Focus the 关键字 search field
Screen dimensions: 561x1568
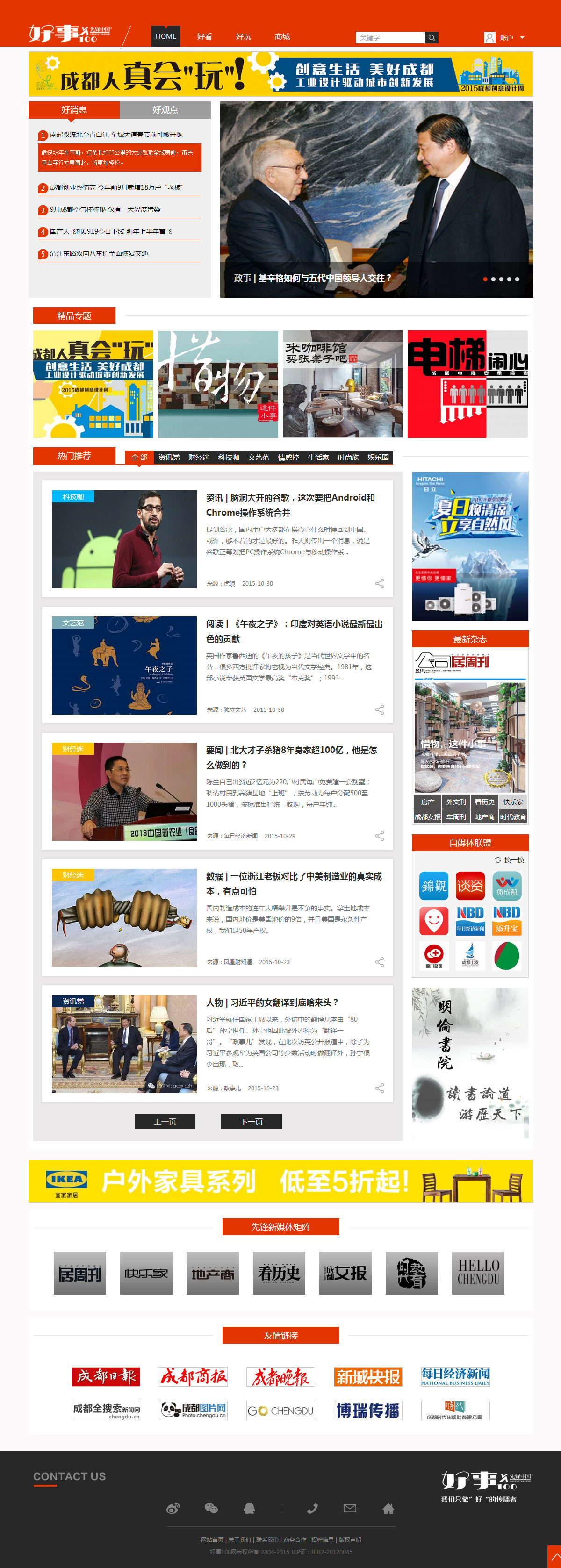(390, 38)
